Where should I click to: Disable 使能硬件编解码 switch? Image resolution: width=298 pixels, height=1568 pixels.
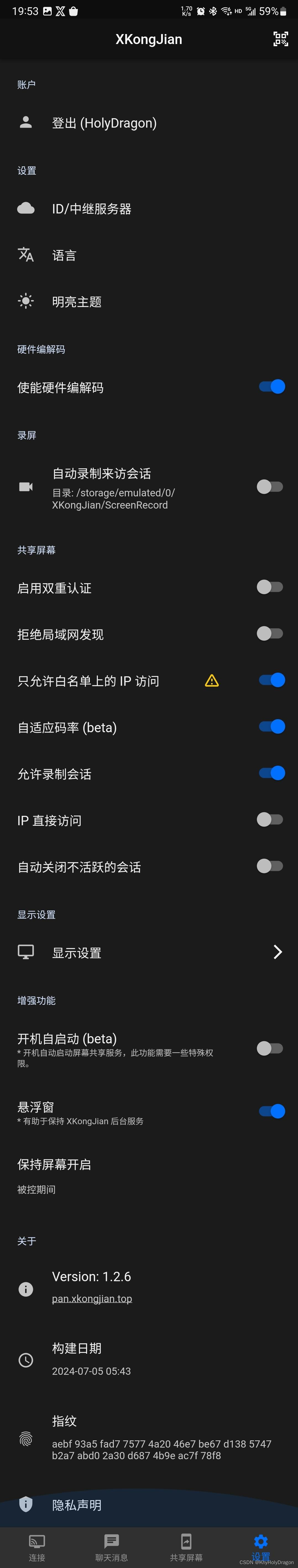tap(272, 386)
